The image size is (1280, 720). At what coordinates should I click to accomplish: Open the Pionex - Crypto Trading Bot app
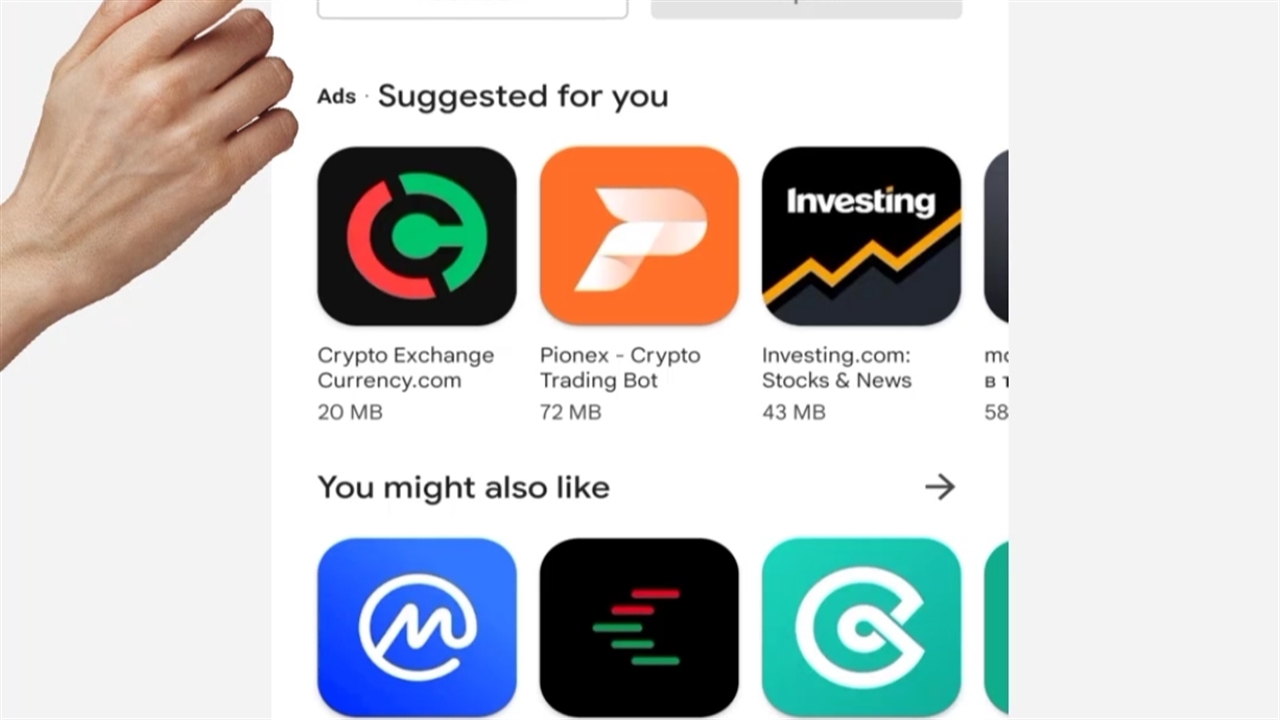pyautogui.click(x=639, y=236)
